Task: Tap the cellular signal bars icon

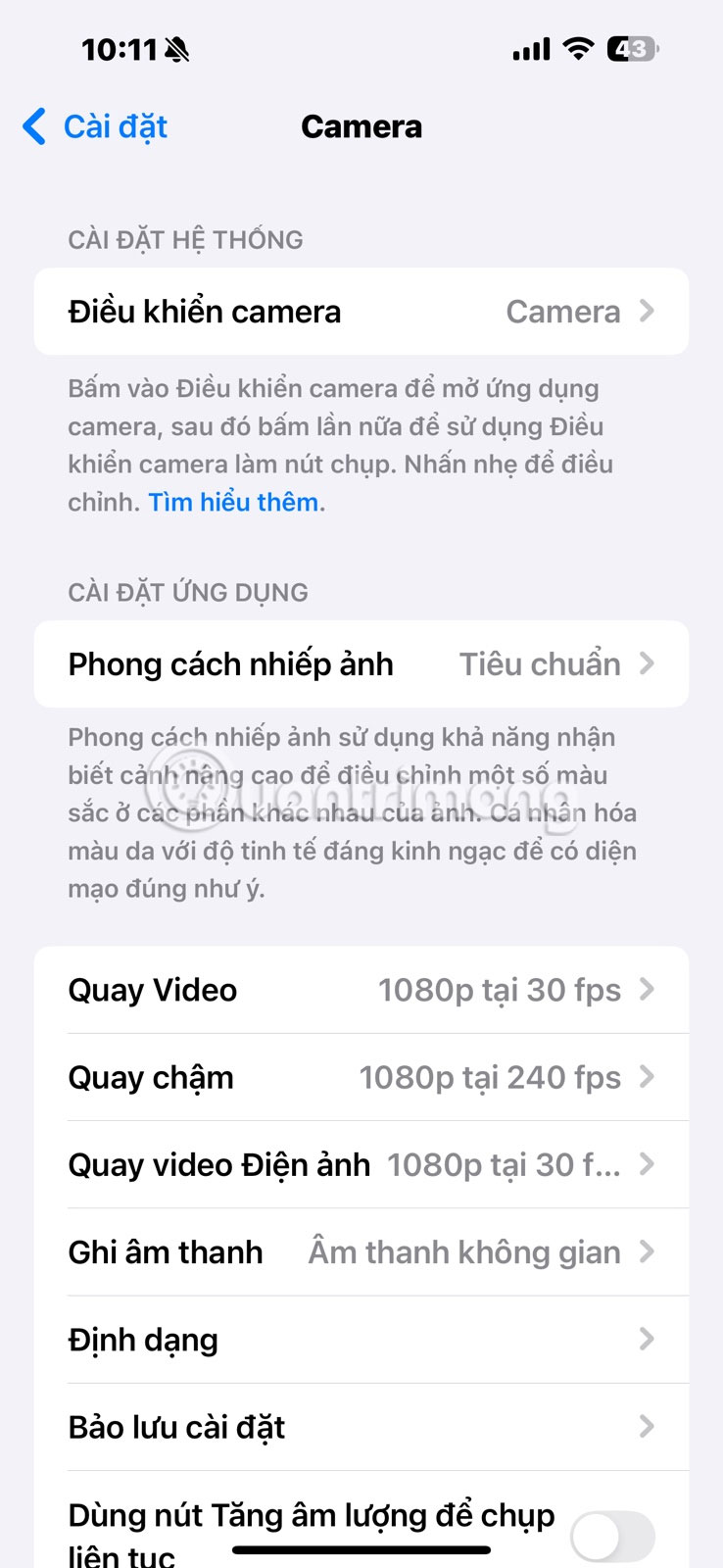Action: point(530,47)
